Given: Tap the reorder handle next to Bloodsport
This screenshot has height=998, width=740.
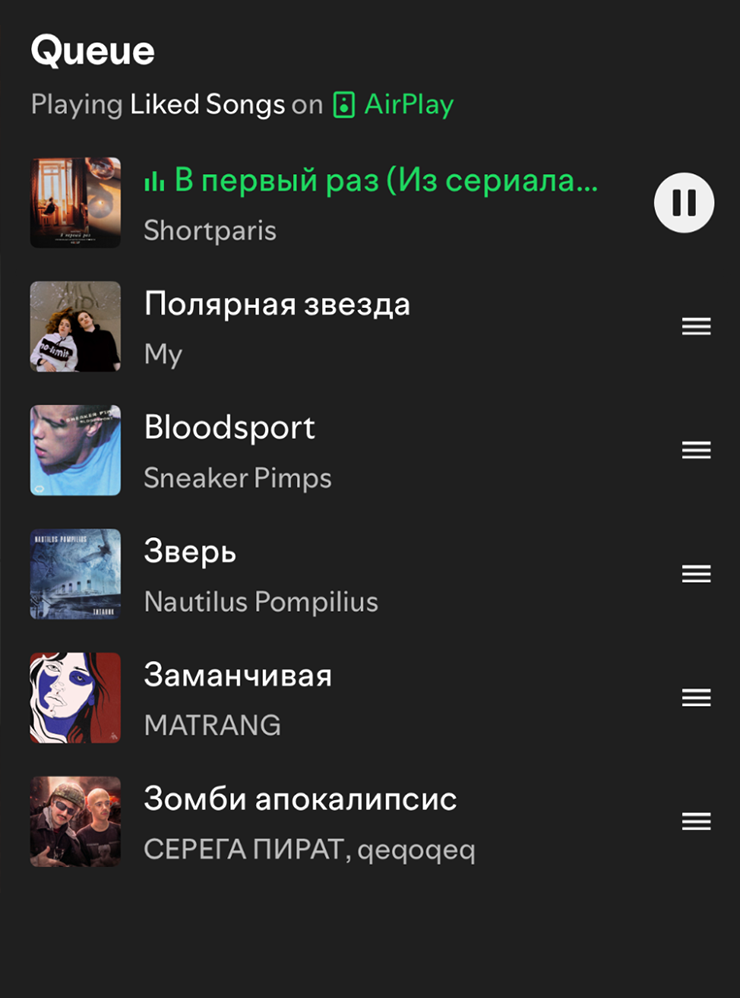Looking at the screenshot, I should coord(696,450).
